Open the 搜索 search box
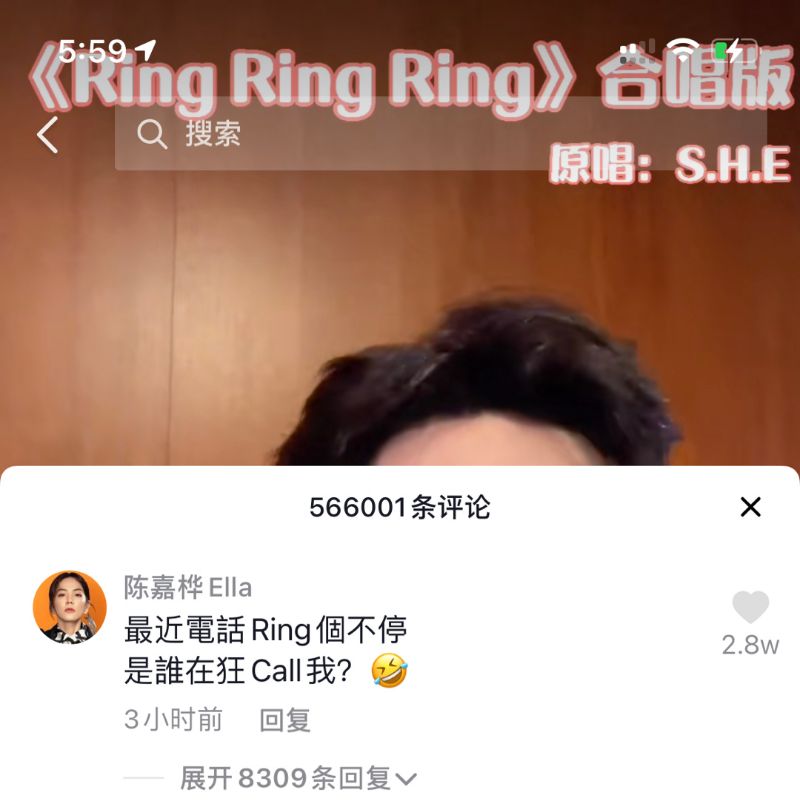The image size is (800, 807). (440, 134)
